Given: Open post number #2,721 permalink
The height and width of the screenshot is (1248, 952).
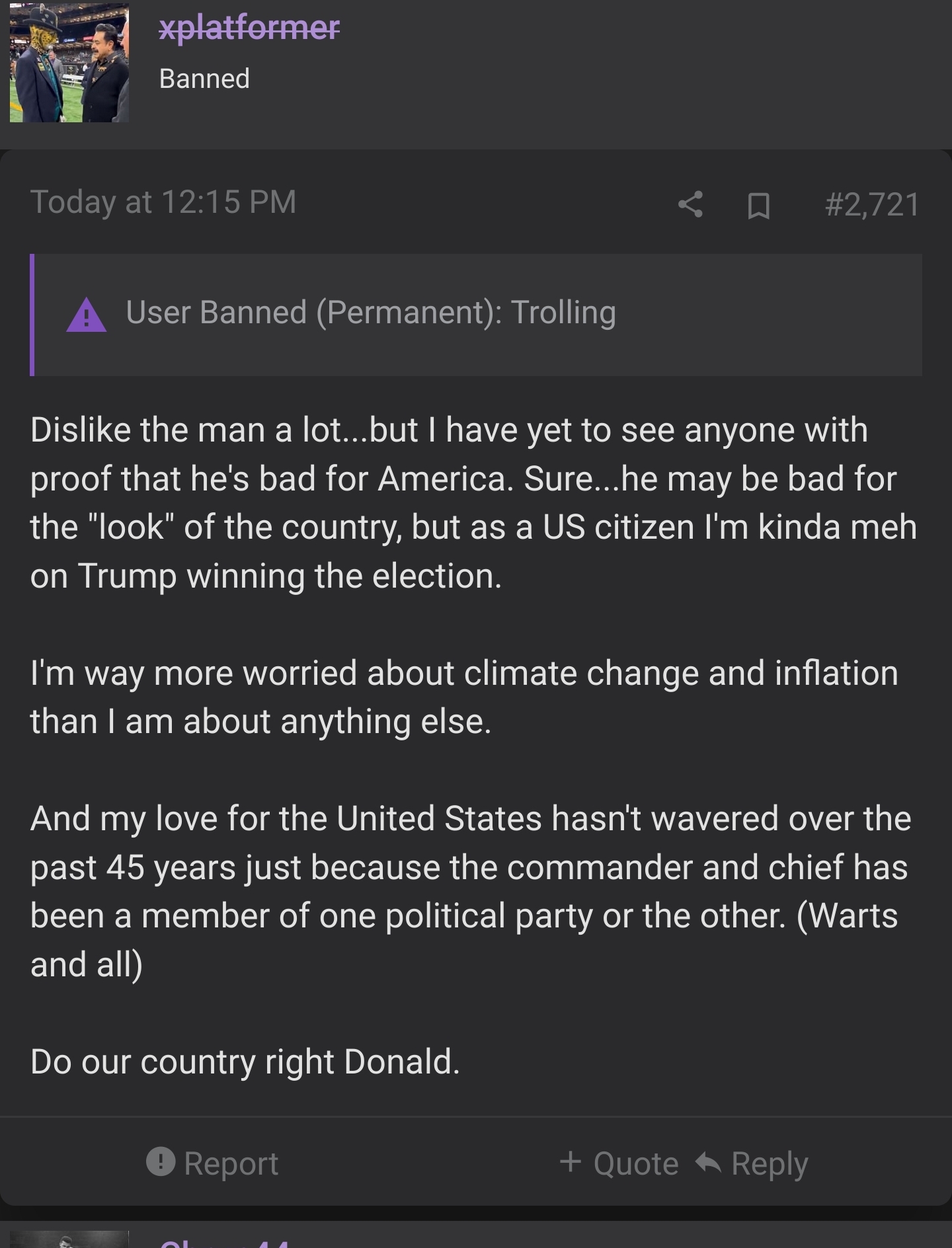Looking at the screenshot, I should point(871,204).
